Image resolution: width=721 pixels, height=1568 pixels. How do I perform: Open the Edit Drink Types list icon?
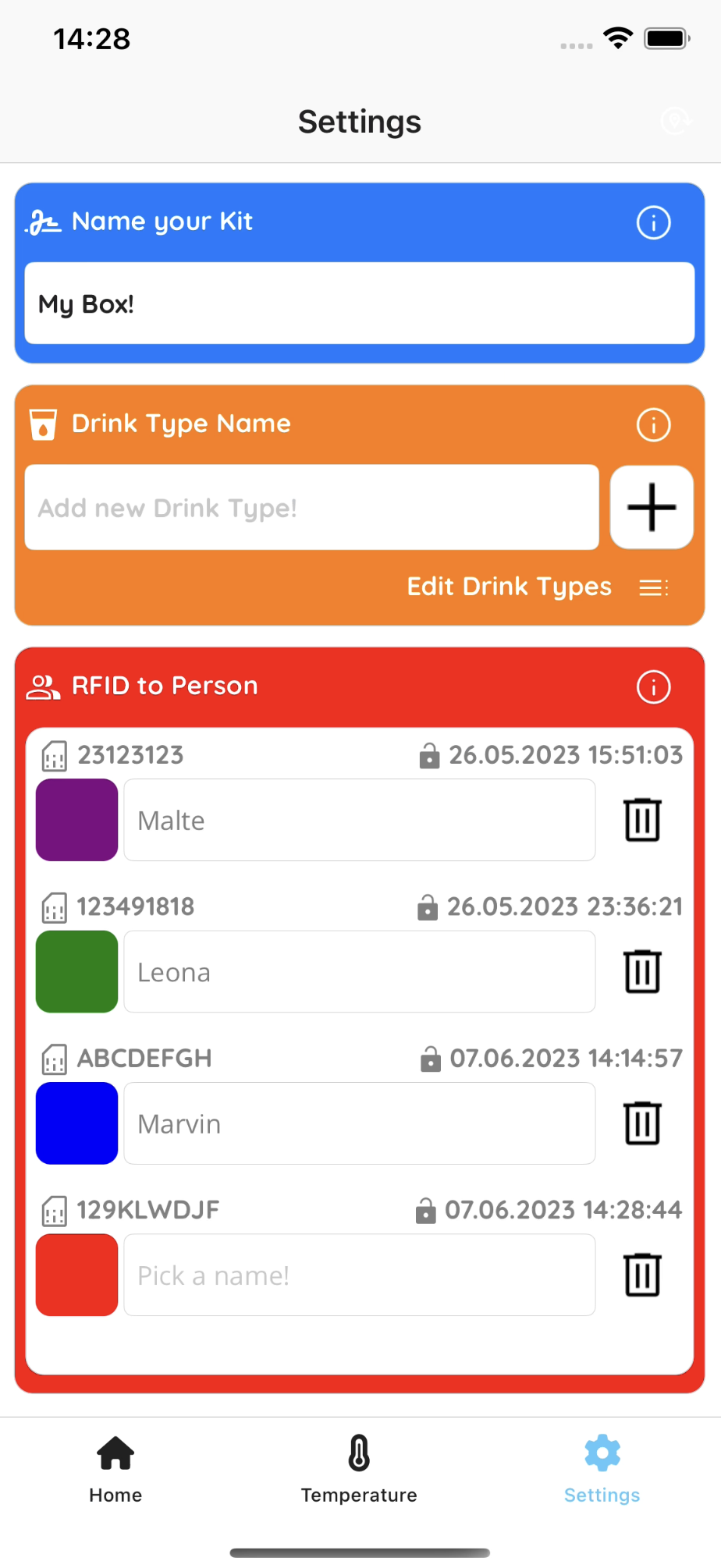[x=653, y=587]
